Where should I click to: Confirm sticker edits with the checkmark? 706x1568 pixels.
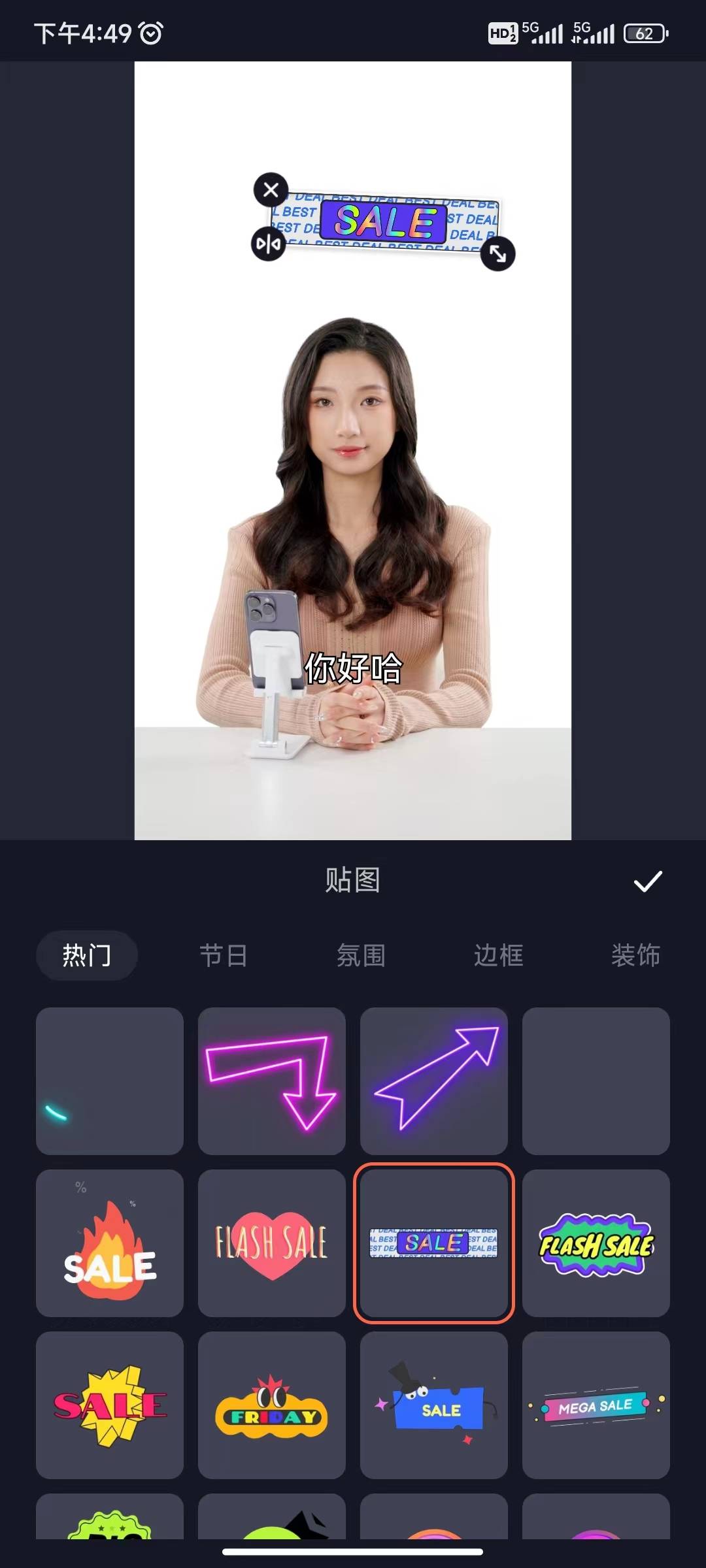[648, 881]
